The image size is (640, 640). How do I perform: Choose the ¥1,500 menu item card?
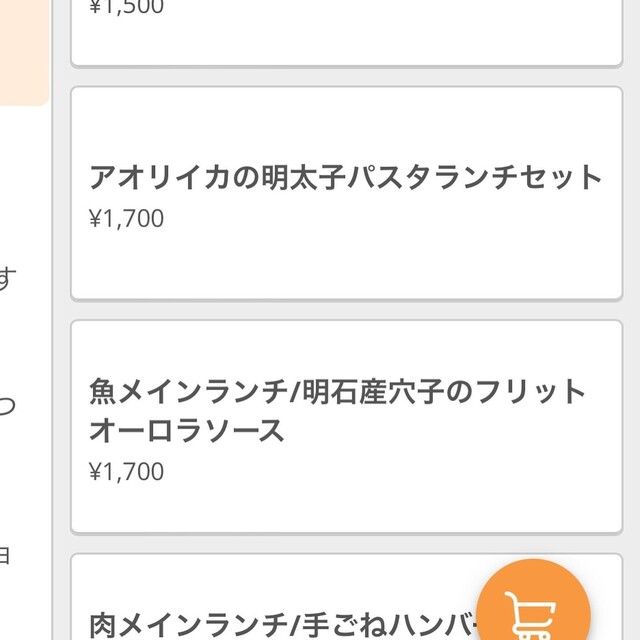(346, 30)
